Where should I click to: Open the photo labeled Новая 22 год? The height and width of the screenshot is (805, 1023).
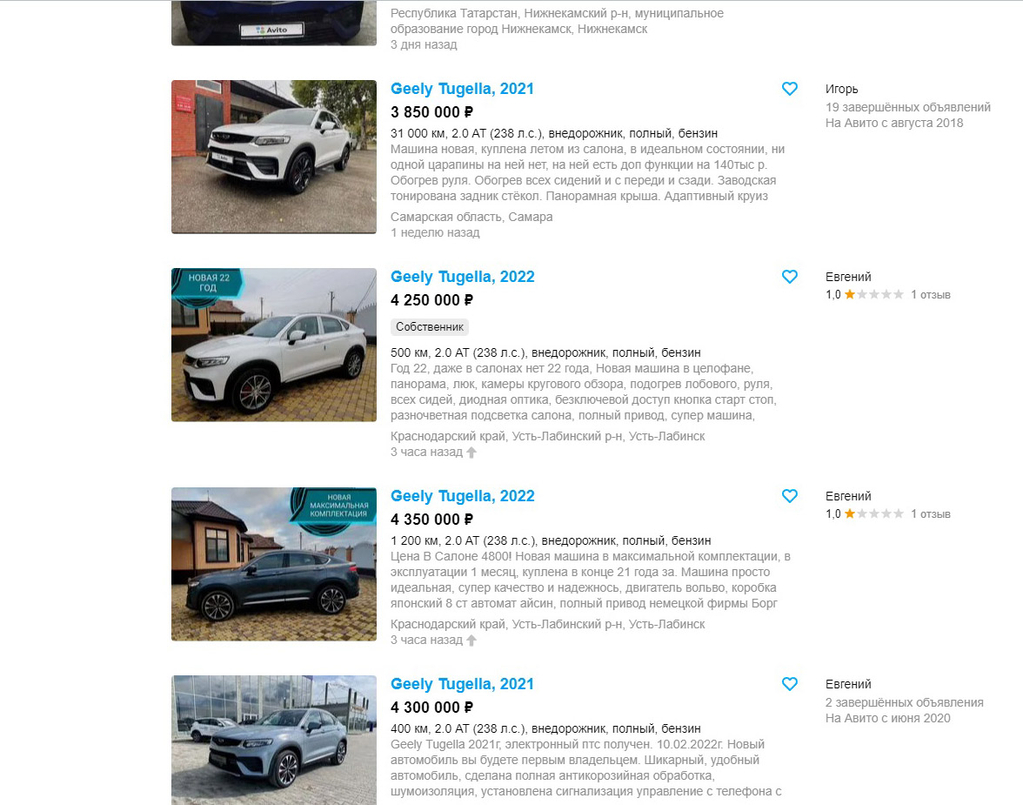[274, 345]
